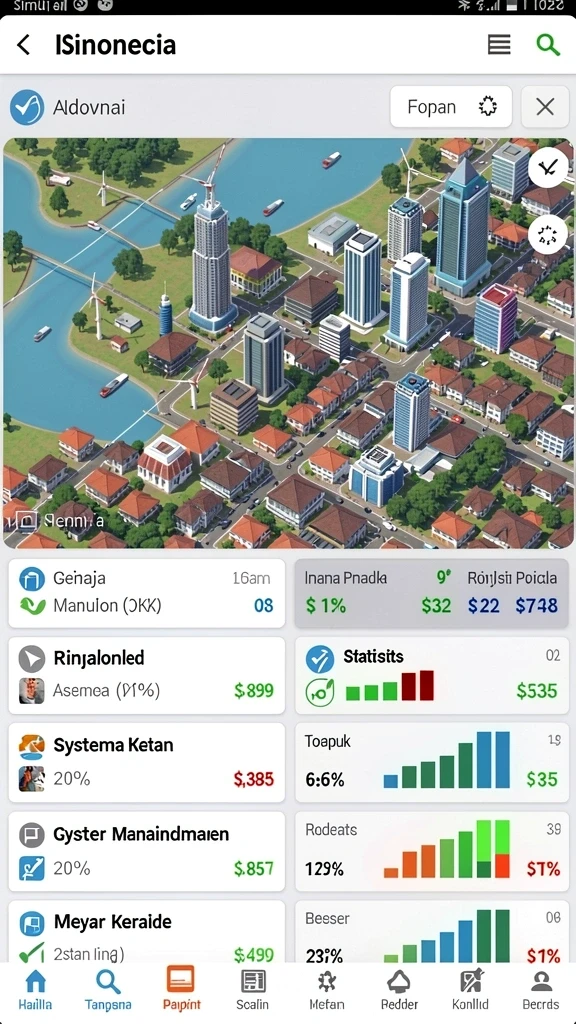Image resolution: width=576 pixels, height=1024 pixels.
Task: Open the hamburger menu icon
Action: (499, 45)
